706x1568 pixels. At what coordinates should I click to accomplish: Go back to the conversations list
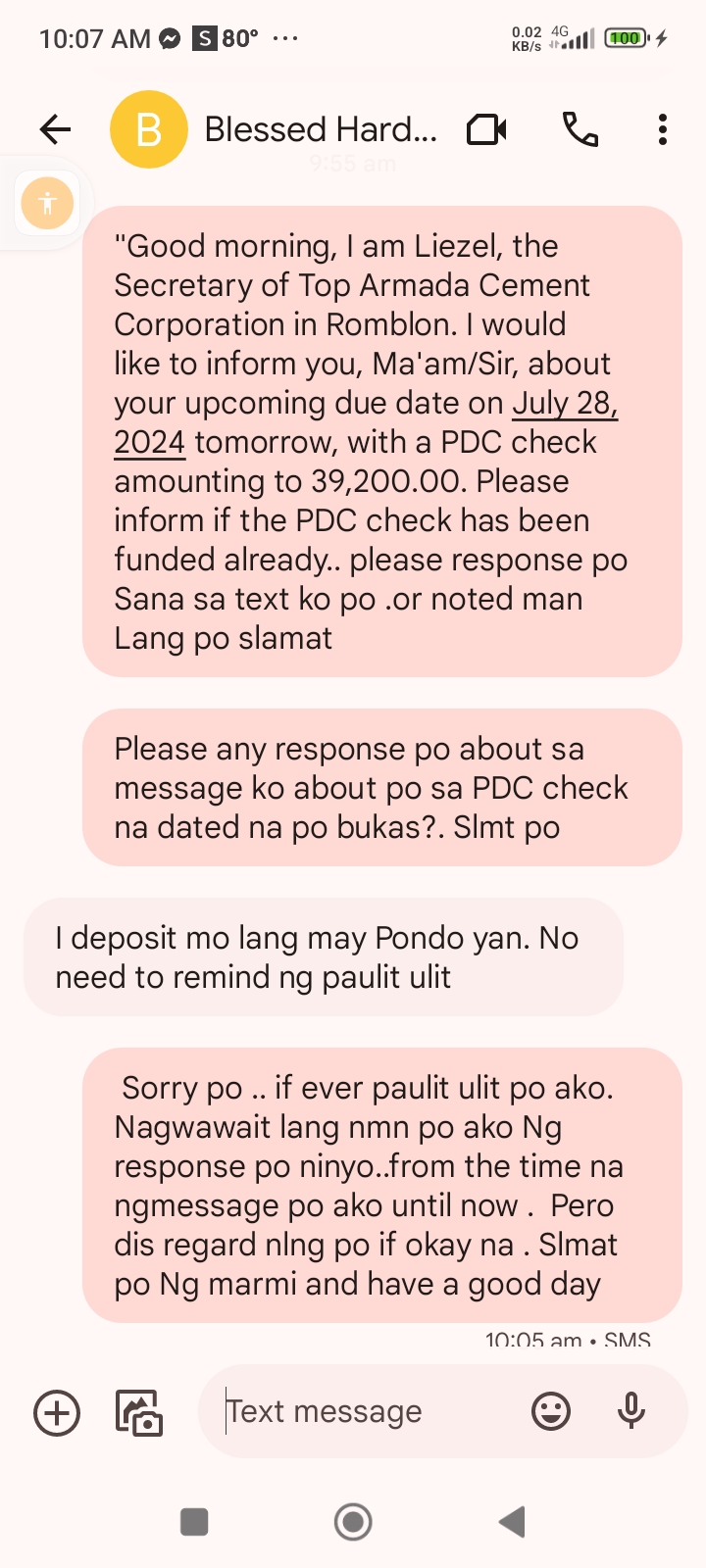56,129
